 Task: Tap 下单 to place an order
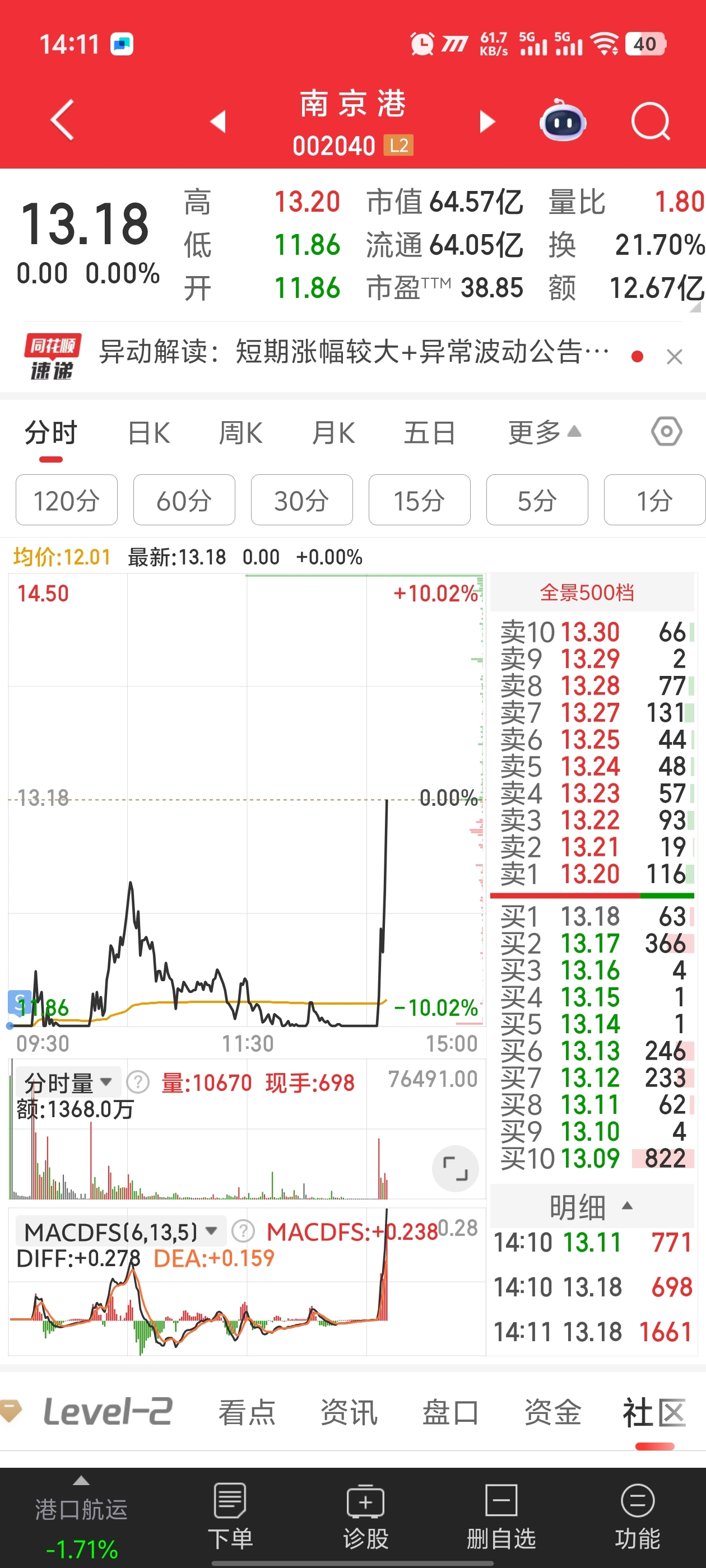click(230, 1515)
